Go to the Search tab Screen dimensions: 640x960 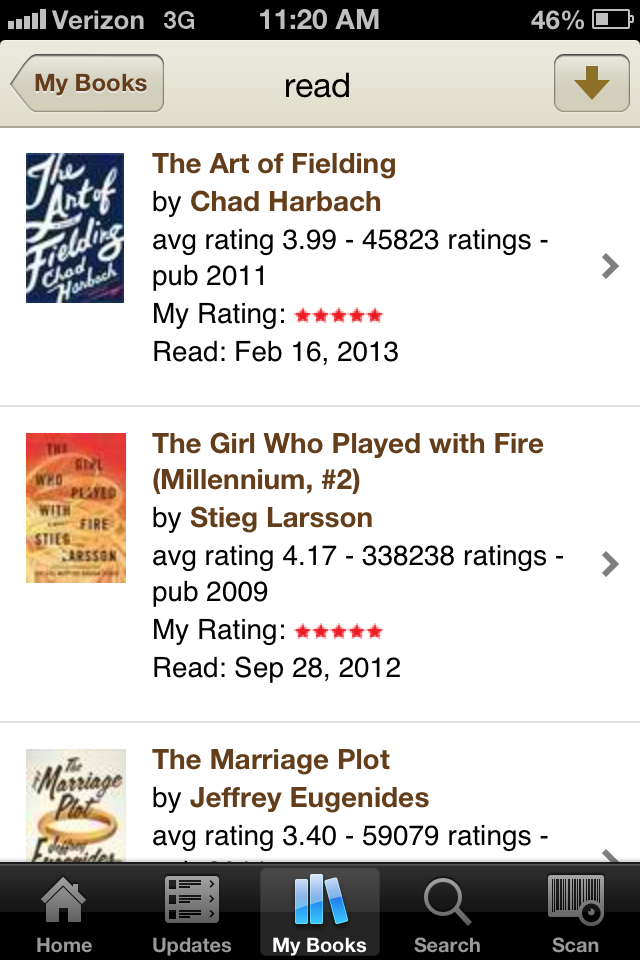447,913
